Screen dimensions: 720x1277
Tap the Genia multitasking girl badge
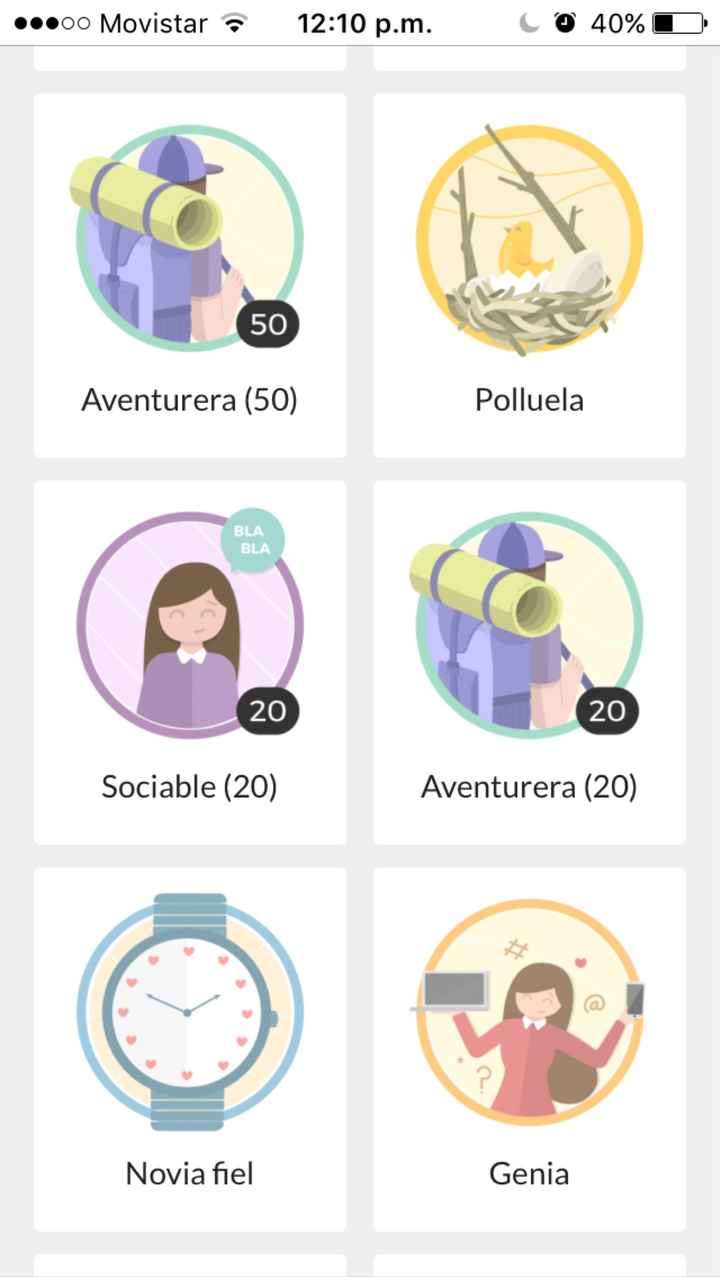tap(529, 1015)
